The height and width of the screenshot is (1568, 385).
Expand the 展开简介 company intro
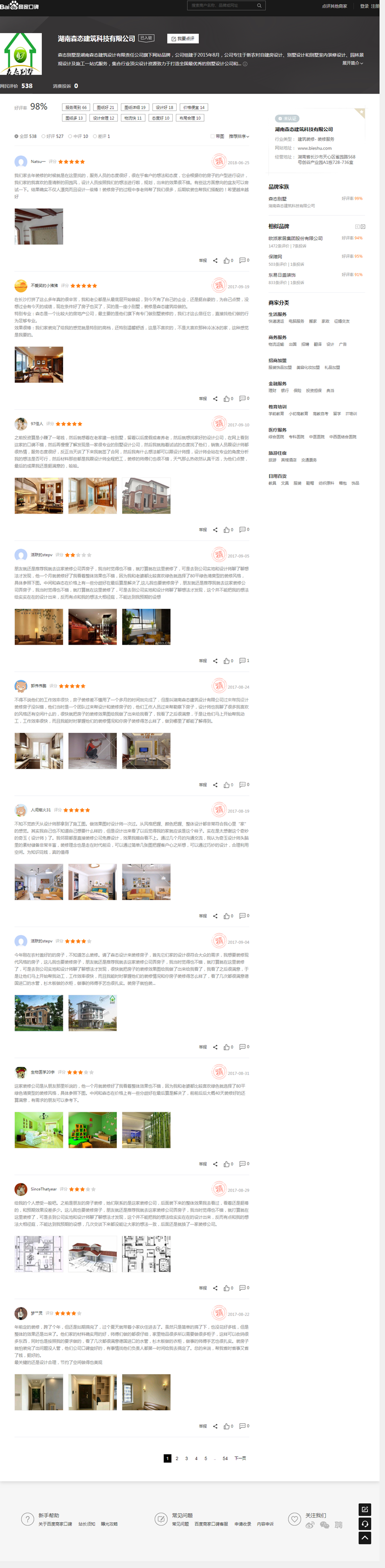[352, 63]
